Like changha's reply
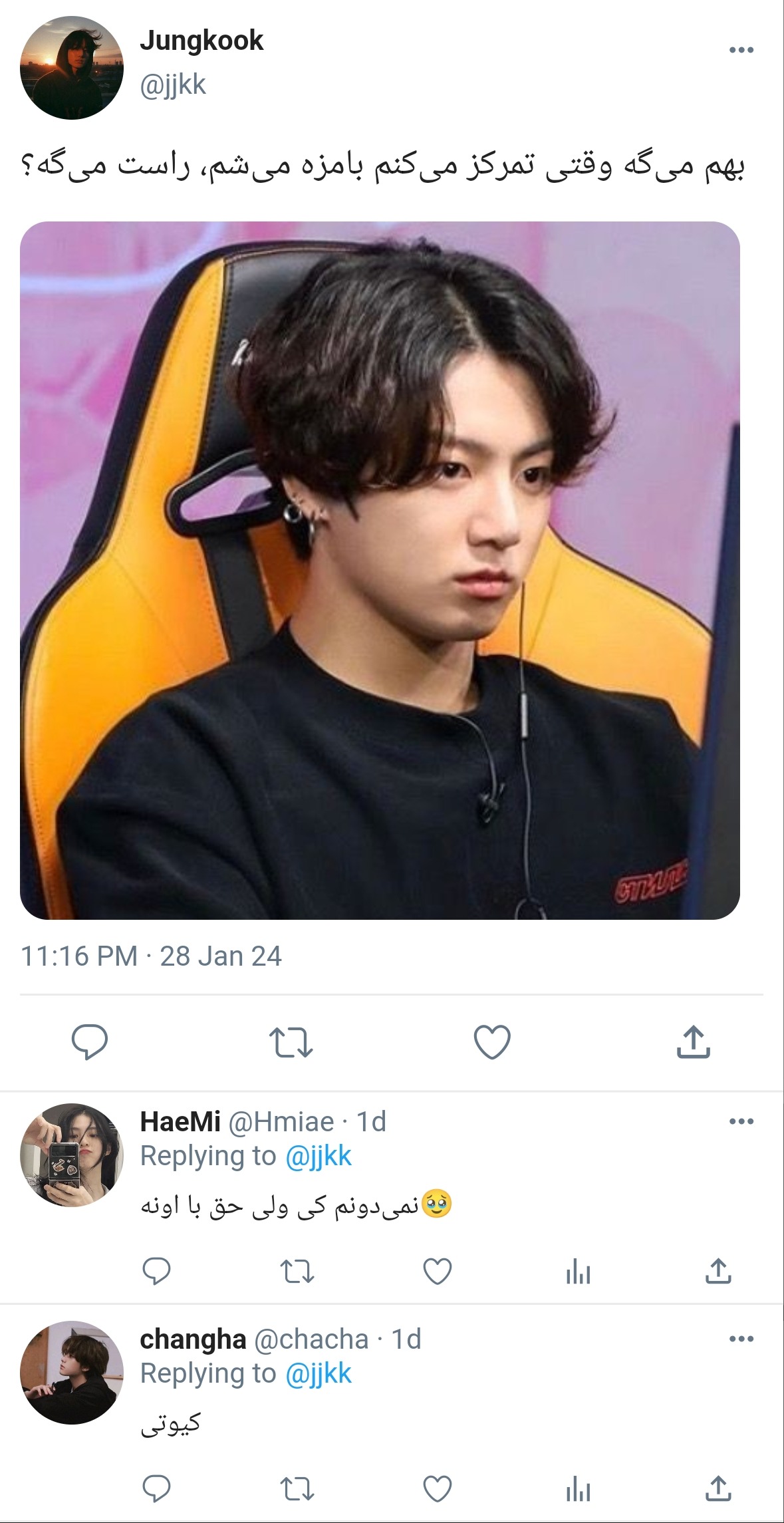Image resolution: width=784 pixels, height=1523 pixels. 438,1488
